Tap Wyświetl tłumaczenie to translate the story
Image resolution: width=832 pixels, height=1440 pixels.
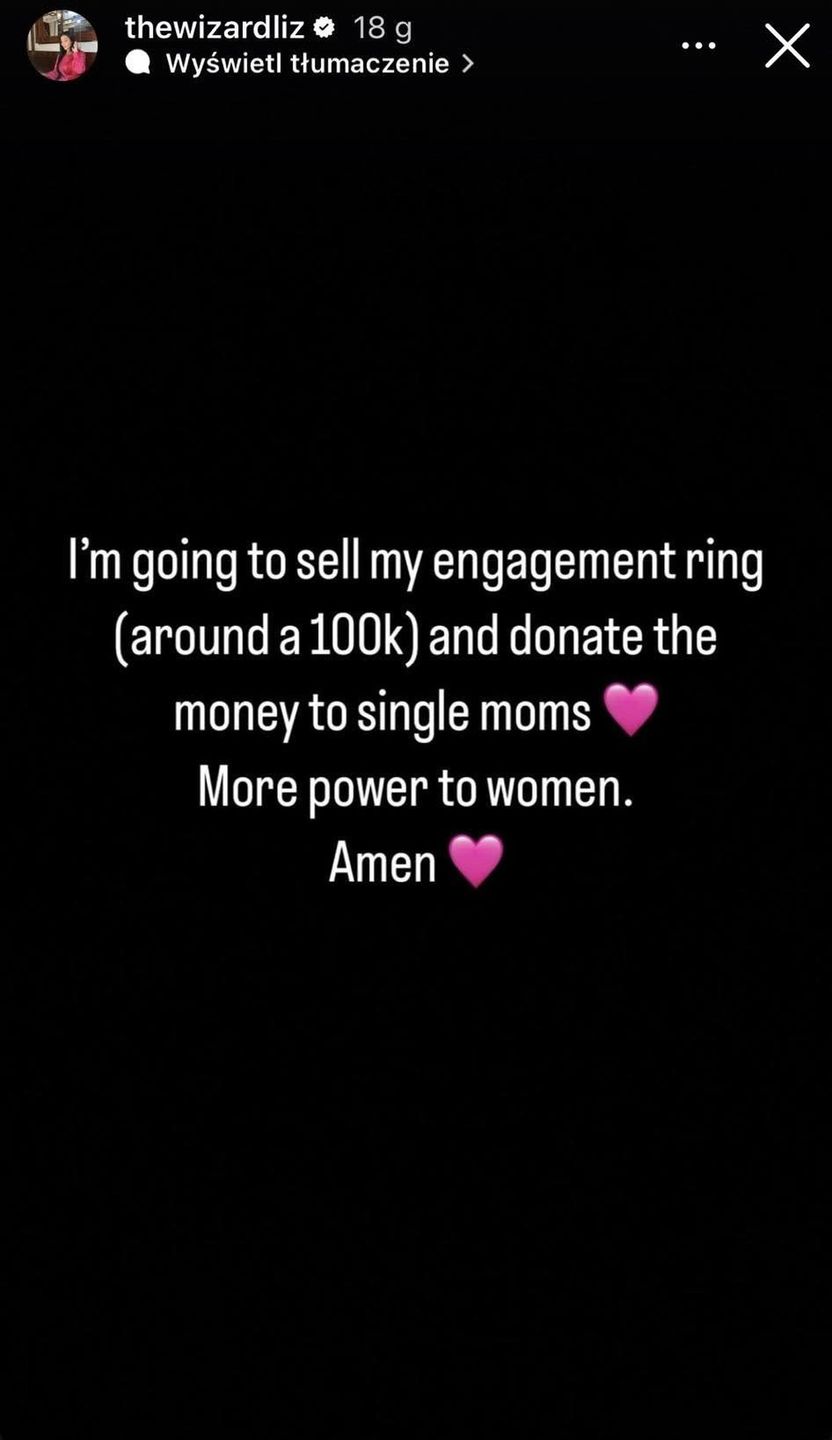coord(306,64)
